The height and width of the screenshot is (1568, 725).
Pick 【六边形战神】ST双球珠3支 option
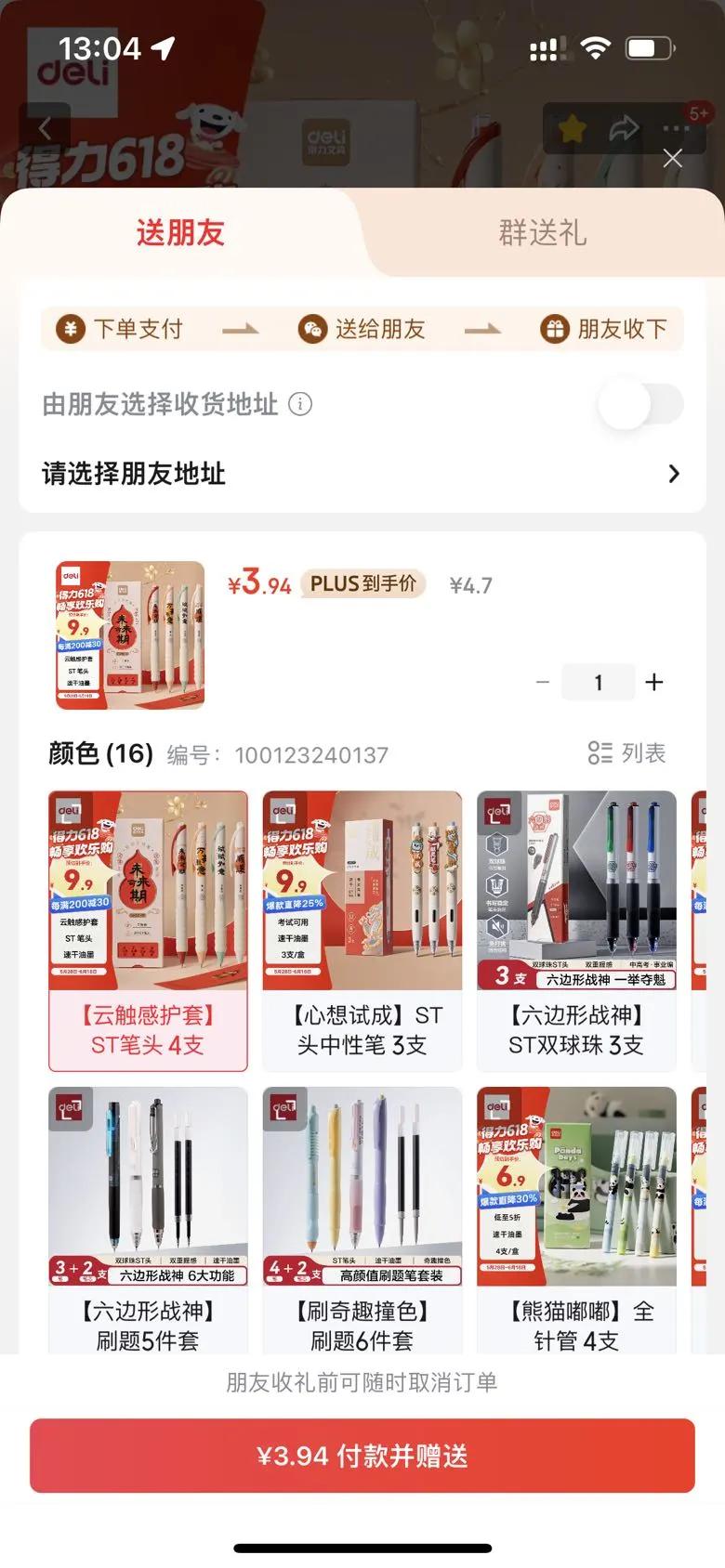576,931
